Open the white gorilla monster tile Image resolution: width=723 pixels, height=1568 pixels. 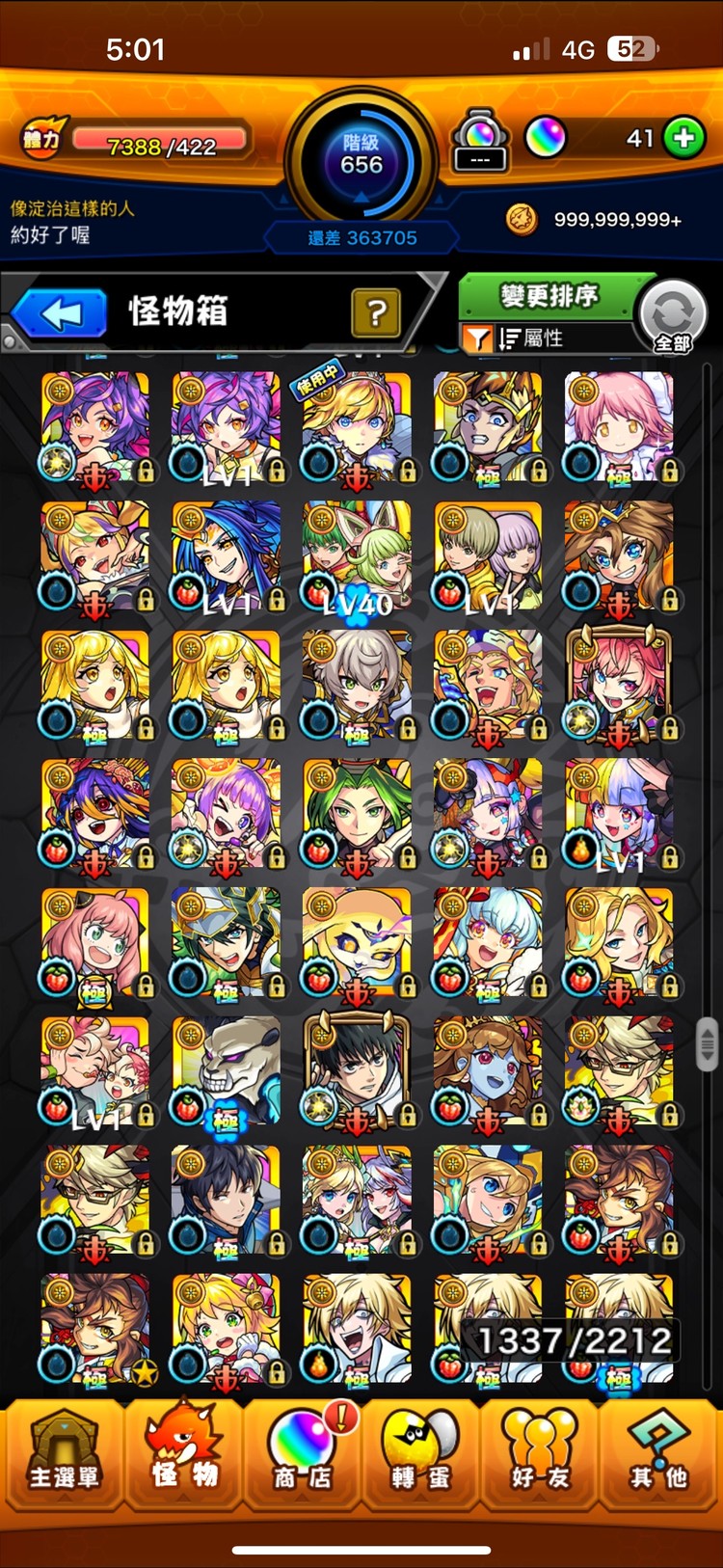[x=226, y=1070]
